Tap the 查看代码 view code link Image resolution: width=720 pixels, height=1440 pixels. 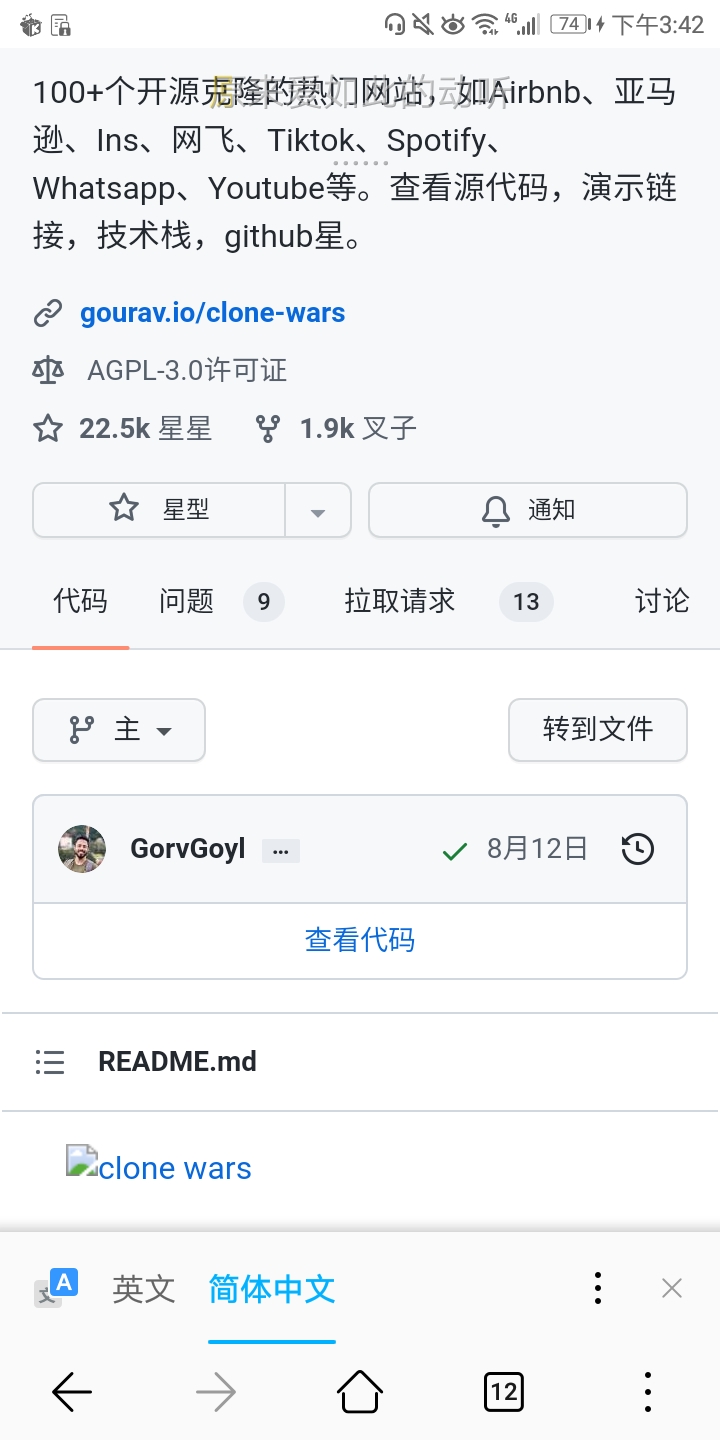360,940
